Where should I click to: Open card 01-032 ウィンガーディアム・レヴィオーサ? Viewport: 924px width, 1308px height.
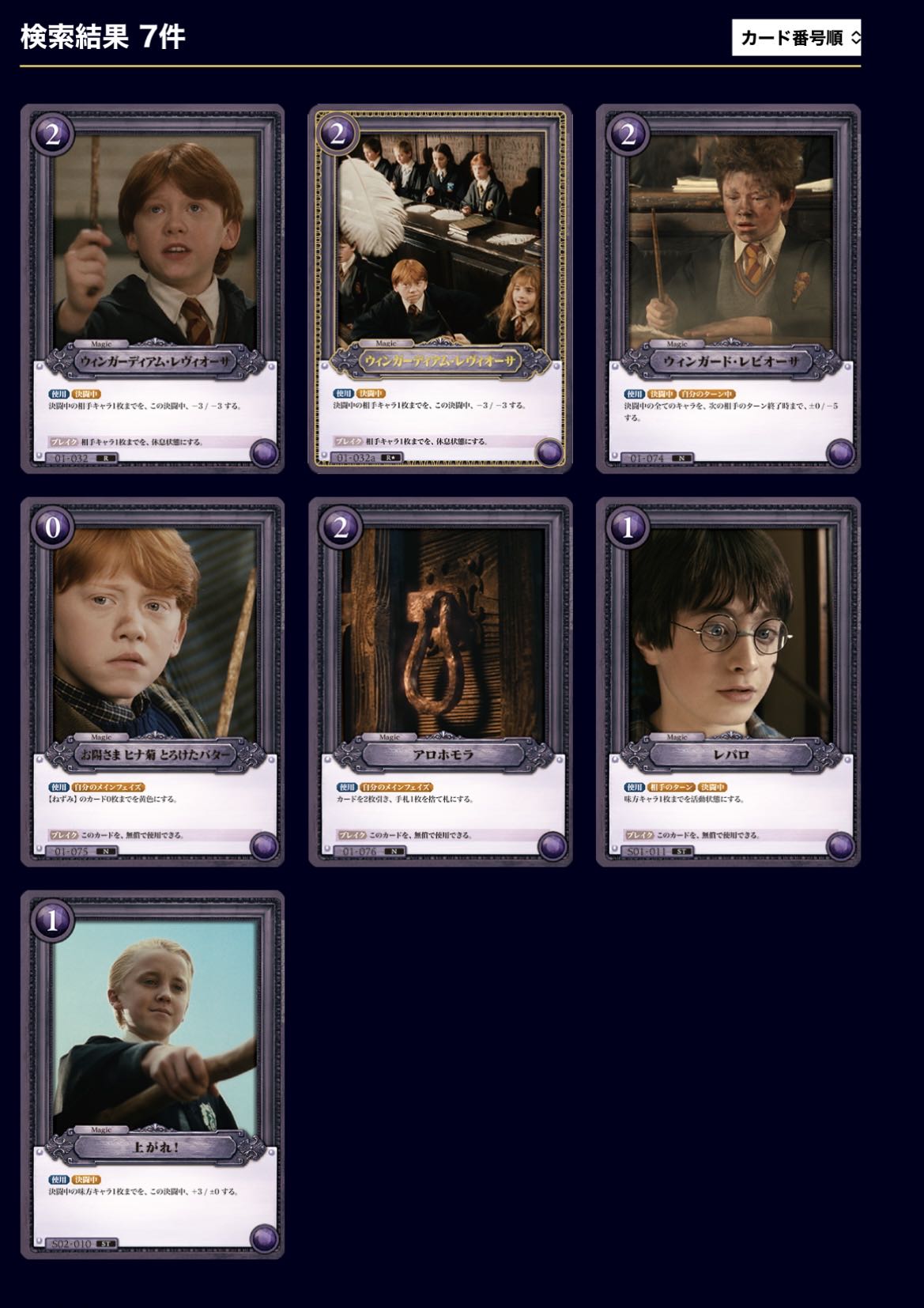[153, 289]
